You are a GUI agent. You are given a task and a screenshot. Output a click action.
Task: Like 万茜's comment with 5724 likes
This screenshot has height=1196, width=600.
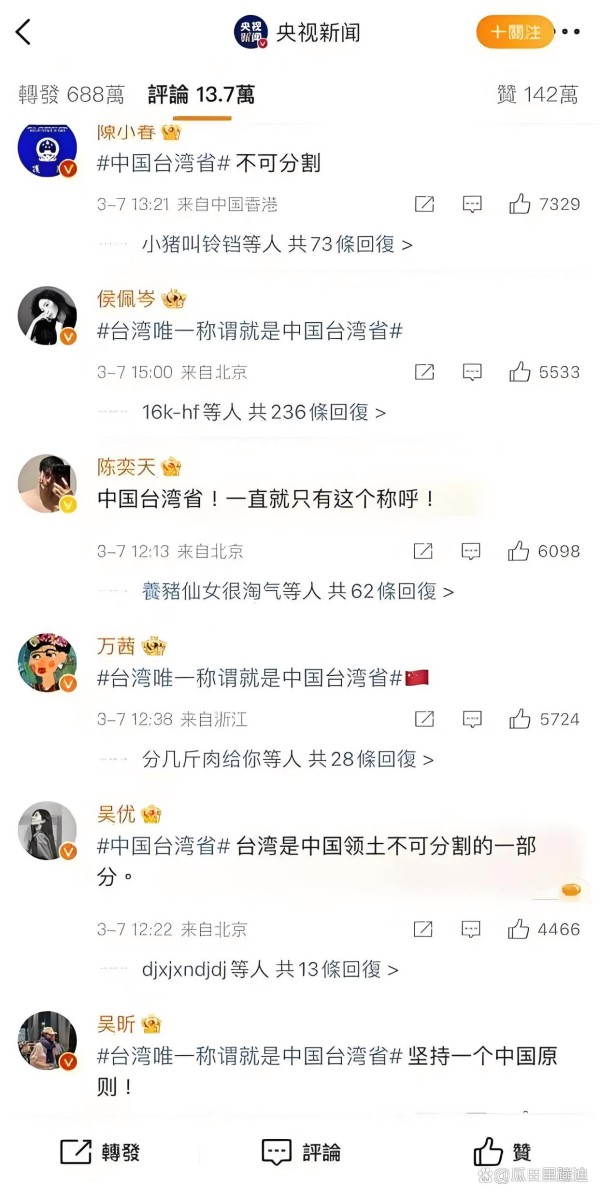pyautogui.click(x=520, y=719)
